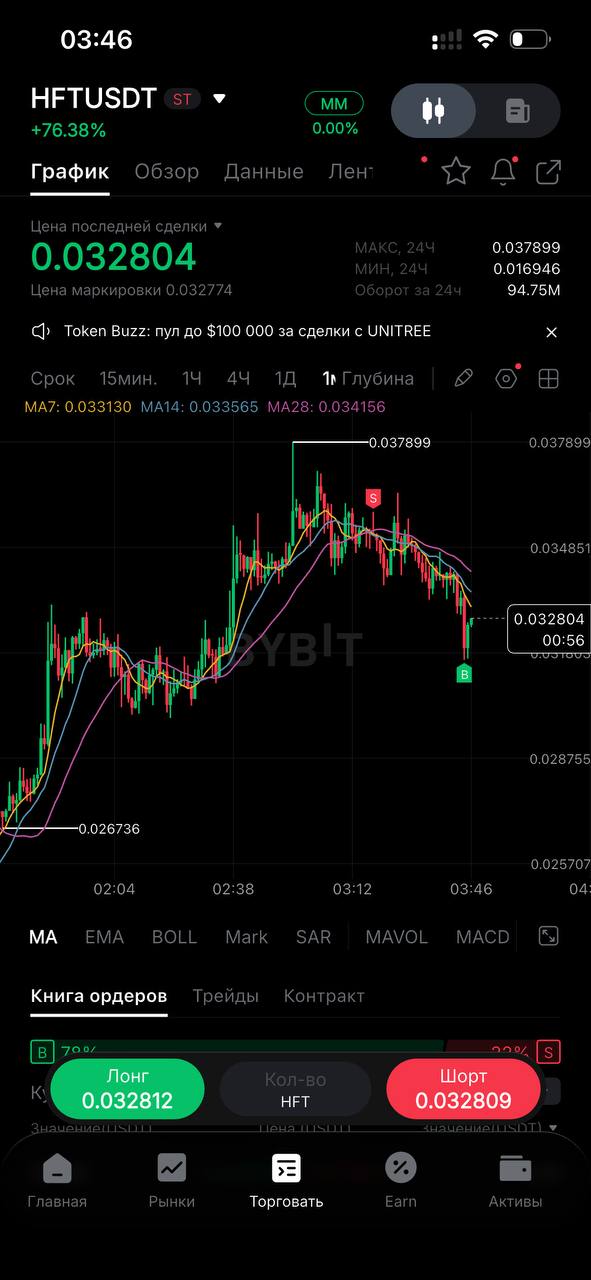Dismiss the Token Buzz banner
Image resolution: width=591 pixels, height=1280 pixels.
tap(551, 331)
